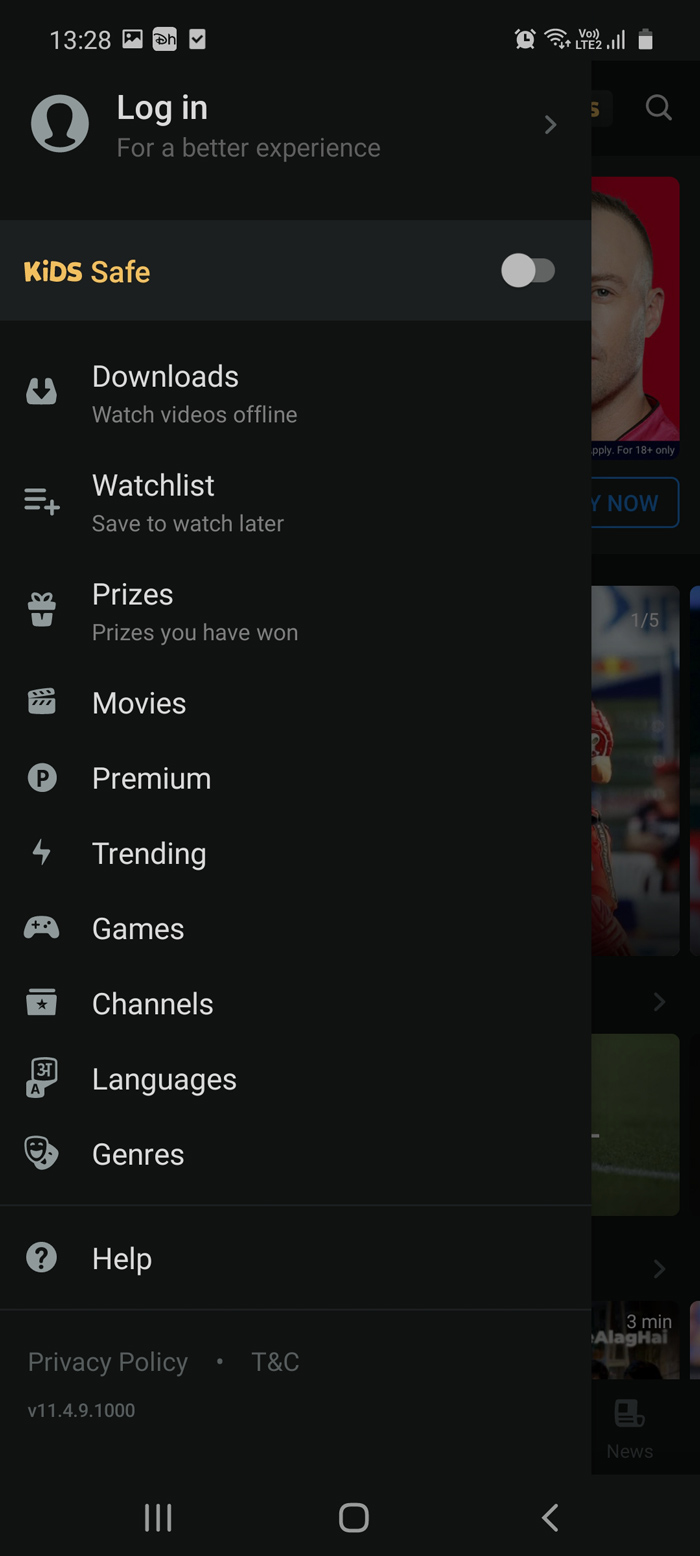Tap the system back button
The width and height of the screenshot is (700, 1556).
pos(549,1517)
